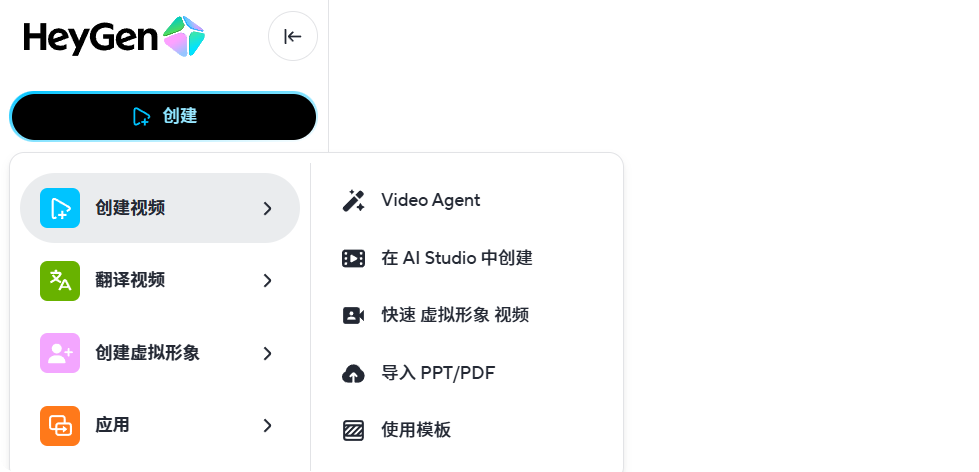Open 翻译视频 submenu

(x=160, y=280)
